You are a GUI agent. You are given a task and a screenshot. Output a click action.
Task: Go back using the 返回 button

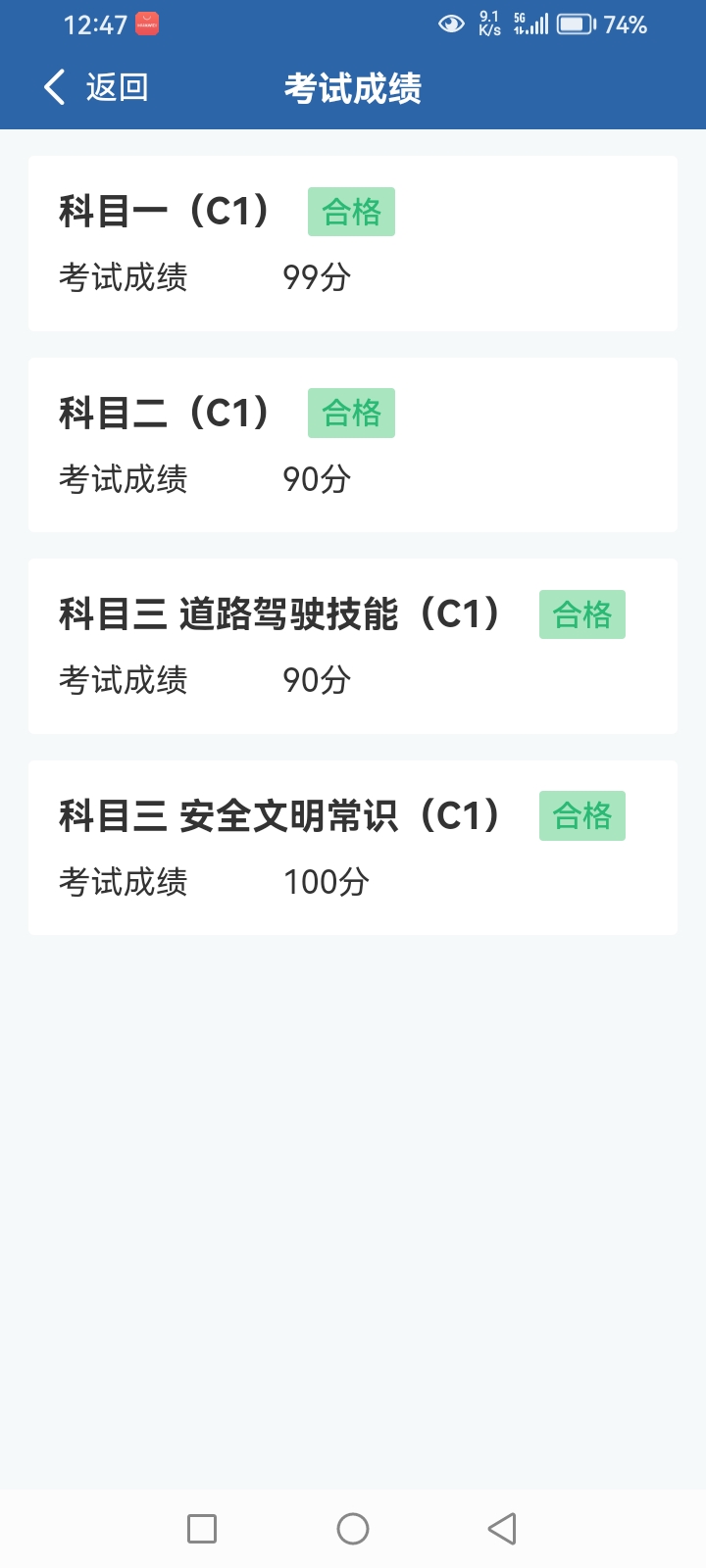96,87
